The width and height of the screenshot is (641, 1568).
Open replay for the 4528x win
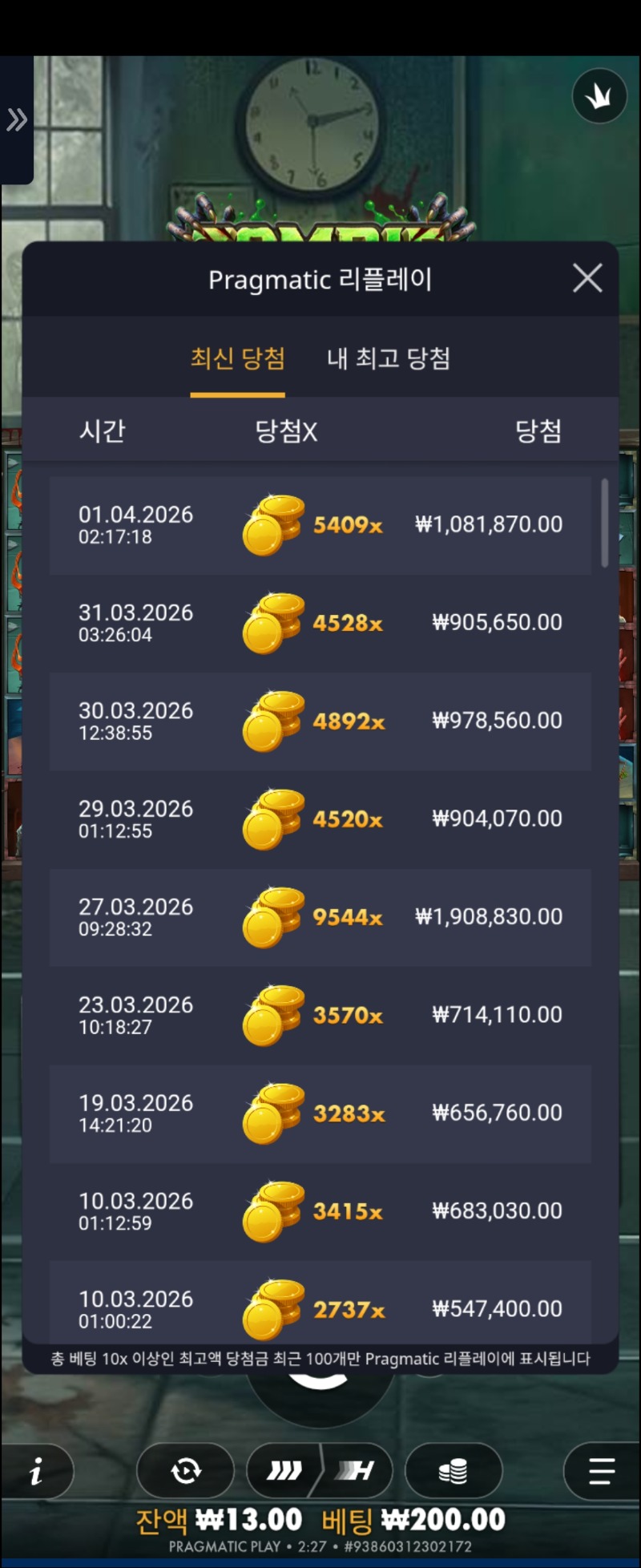(x=320, y=623)
